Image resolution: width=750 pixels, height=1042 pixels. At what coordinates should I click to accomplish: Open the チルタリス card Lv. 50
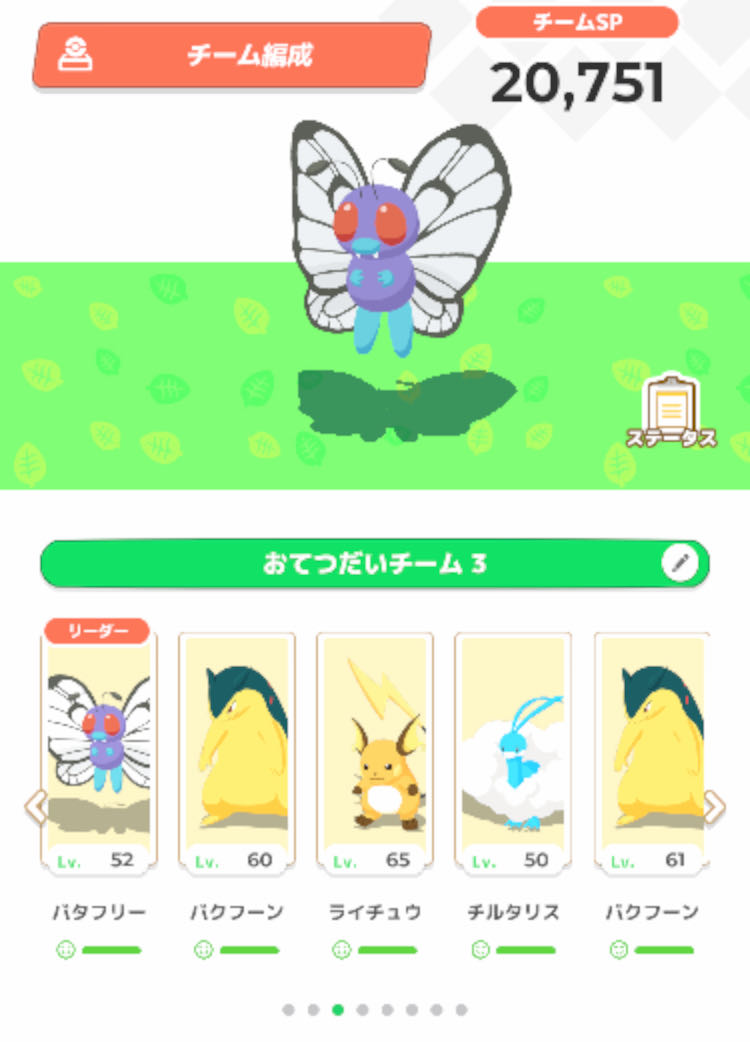click(x=512, y=752)
